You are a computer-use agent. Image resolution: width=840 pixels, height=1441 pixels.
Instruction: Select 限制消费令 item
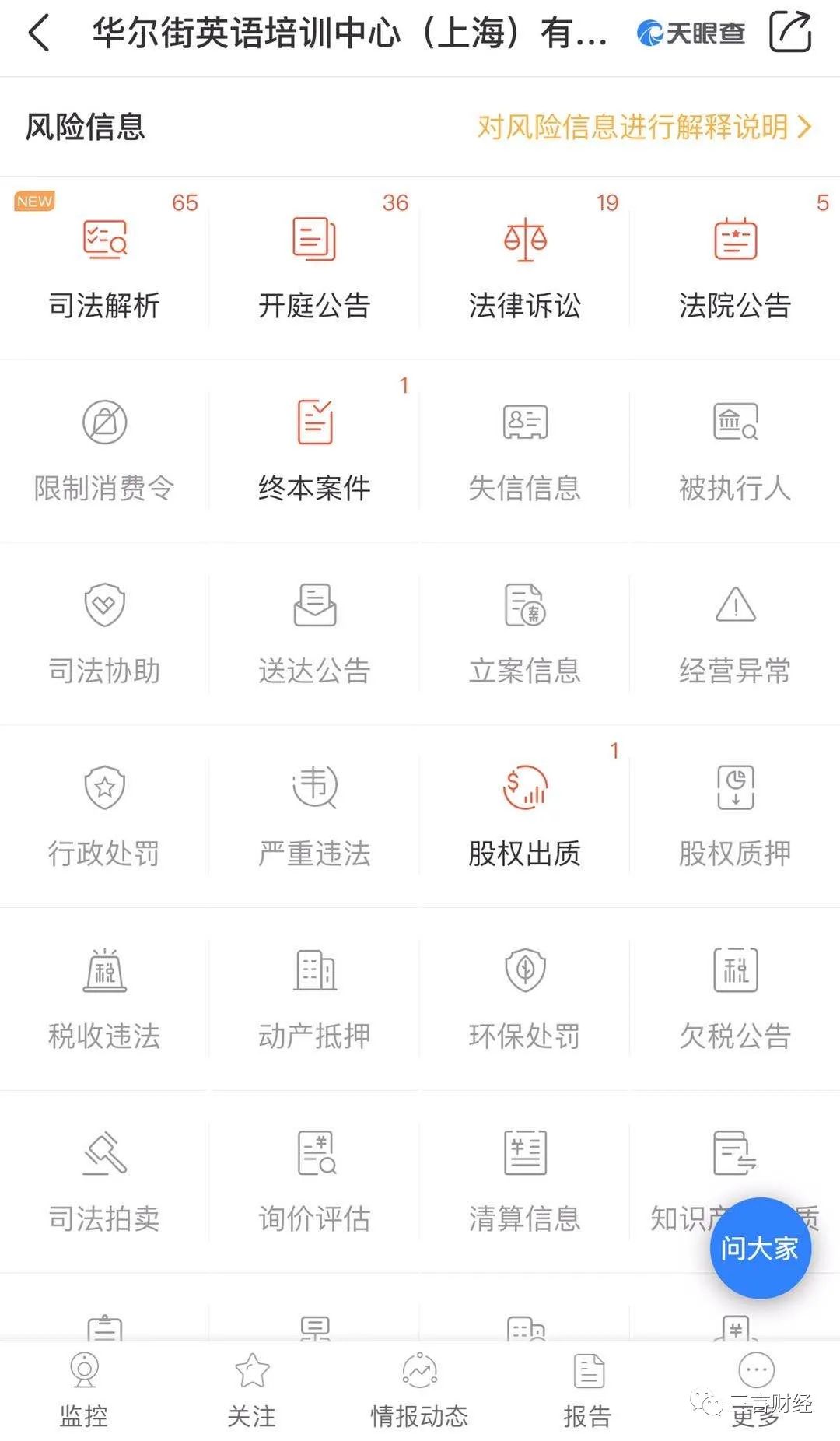pyautogui.click(x=104, y=451)
